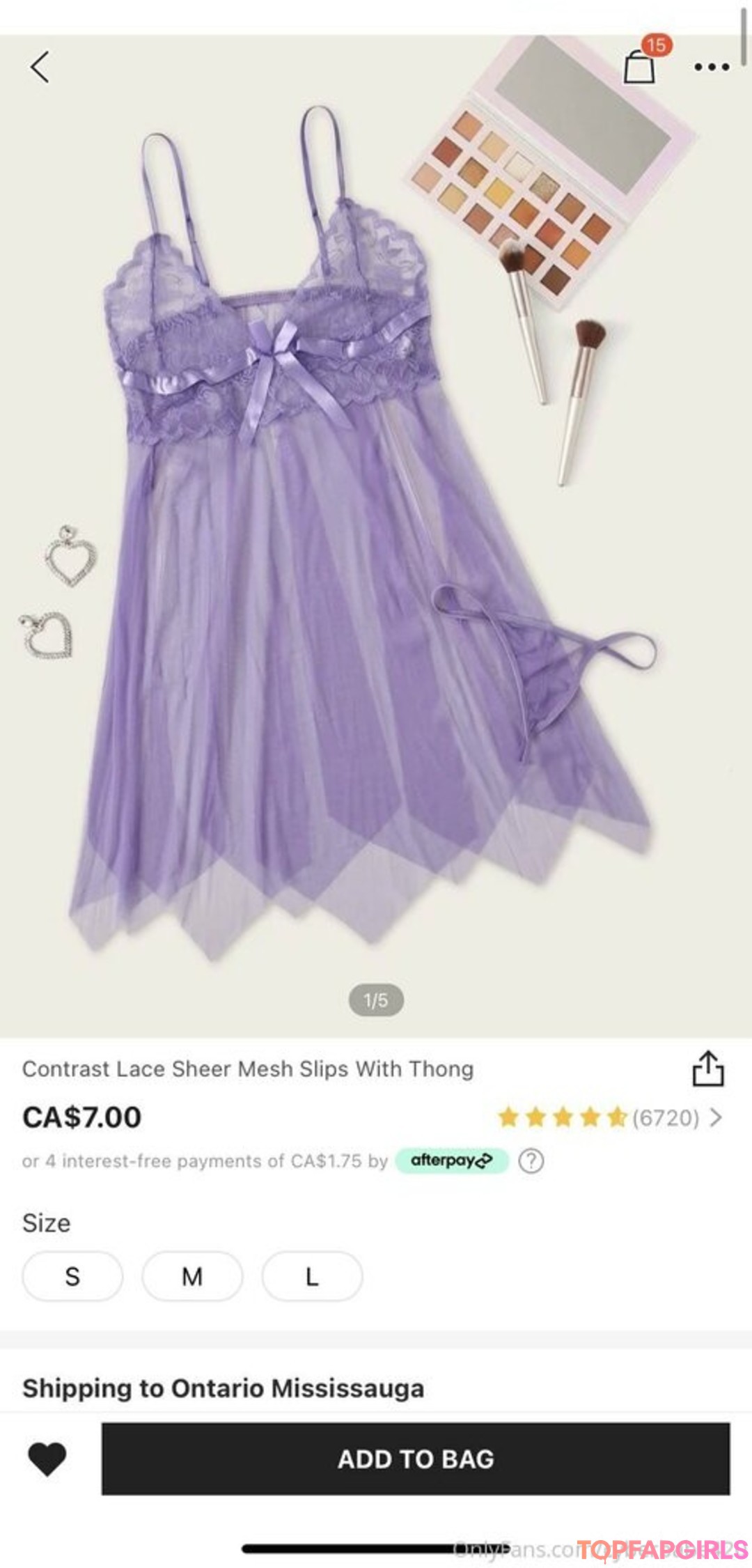Screen dimensions: 752x1568
Task: Pick size L
Action: click(312, 1276)
